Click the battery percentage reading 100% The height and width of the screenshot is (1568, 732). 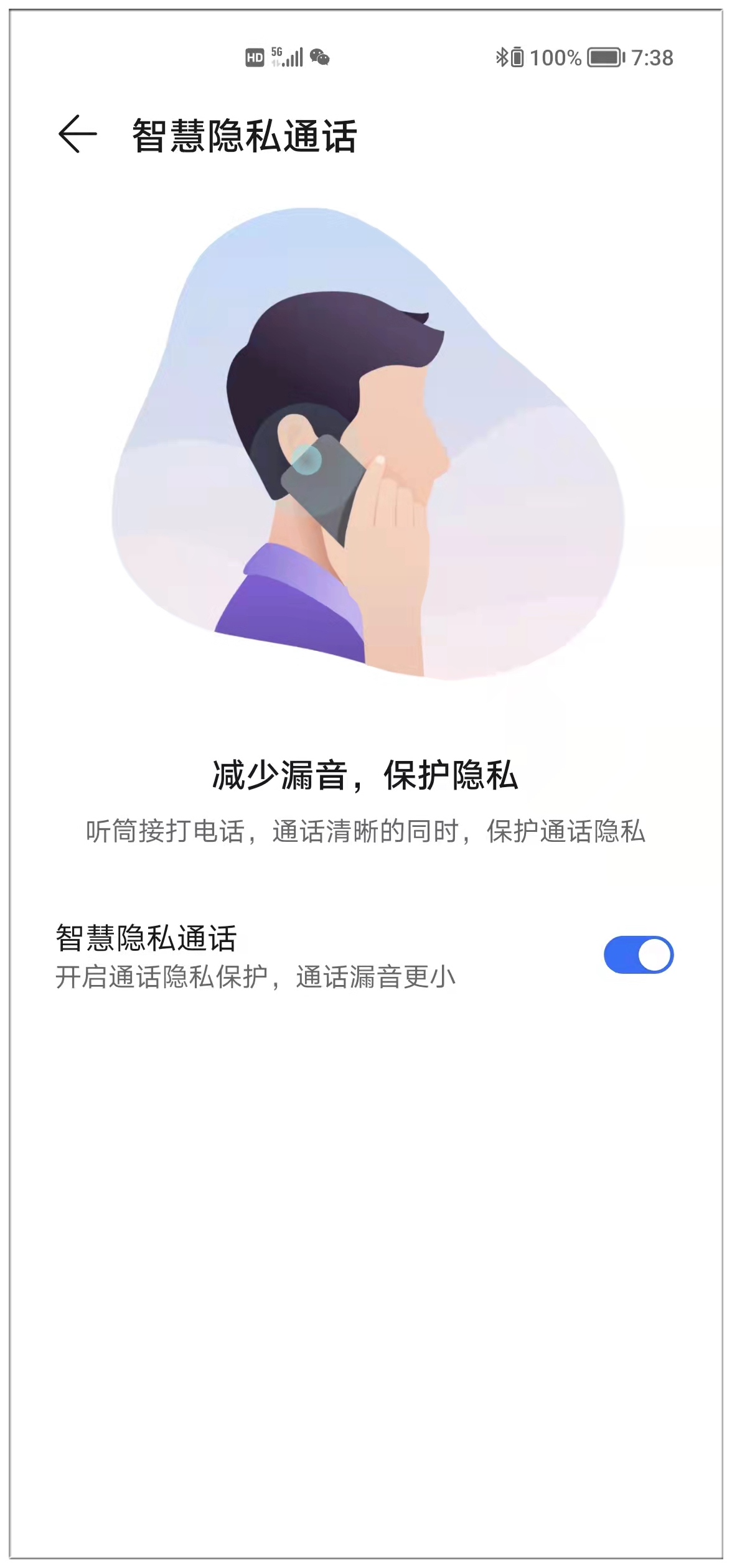coord(557,57)
